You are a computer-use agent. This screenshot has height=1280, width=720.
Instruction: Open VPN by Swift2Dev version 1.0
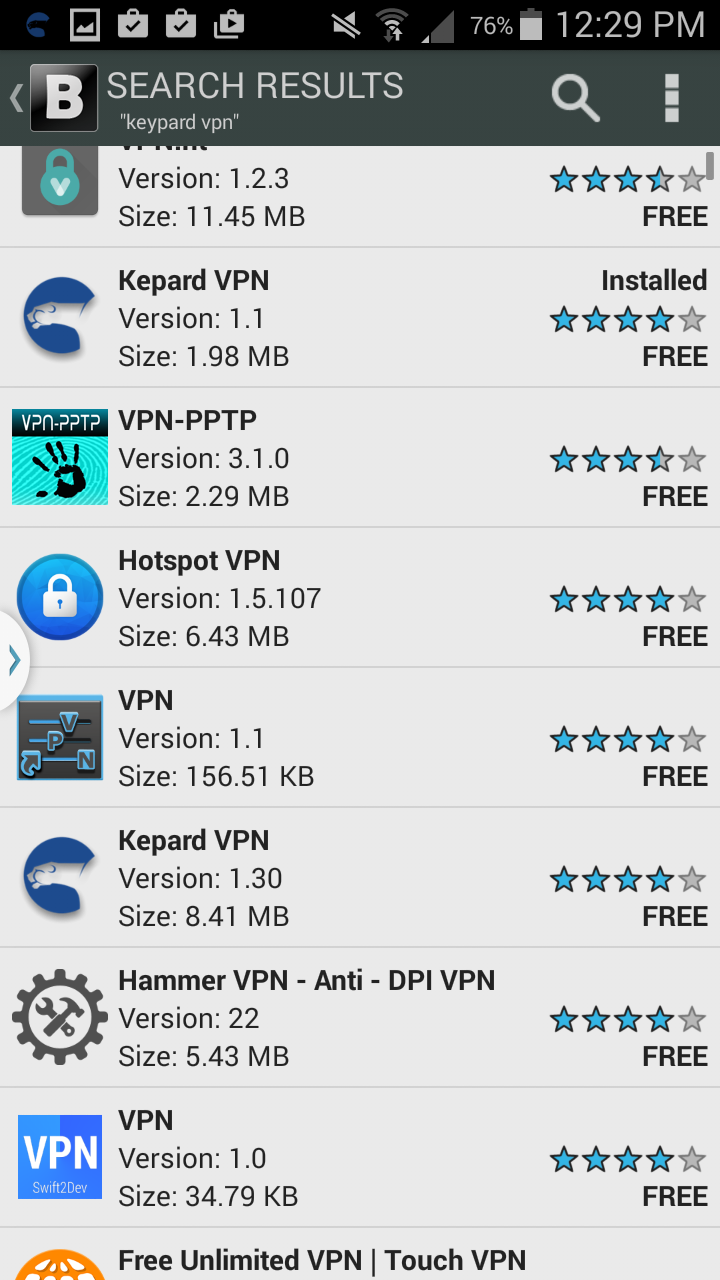(360, 1158)
